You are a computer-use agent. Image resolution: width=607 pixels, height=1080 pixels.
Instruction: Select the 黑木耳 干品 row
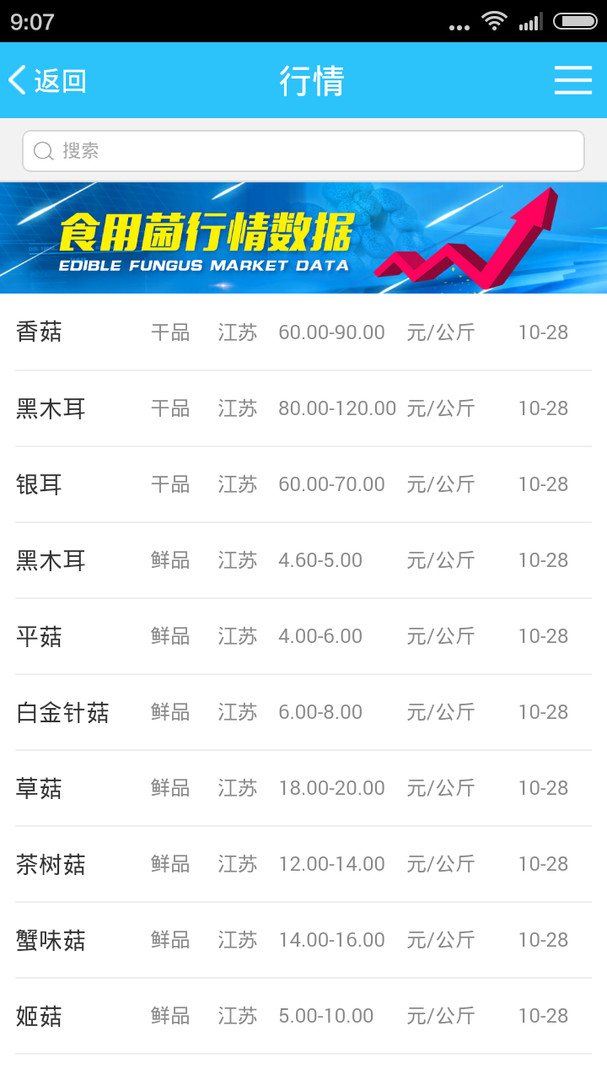[x=303, y=408]
